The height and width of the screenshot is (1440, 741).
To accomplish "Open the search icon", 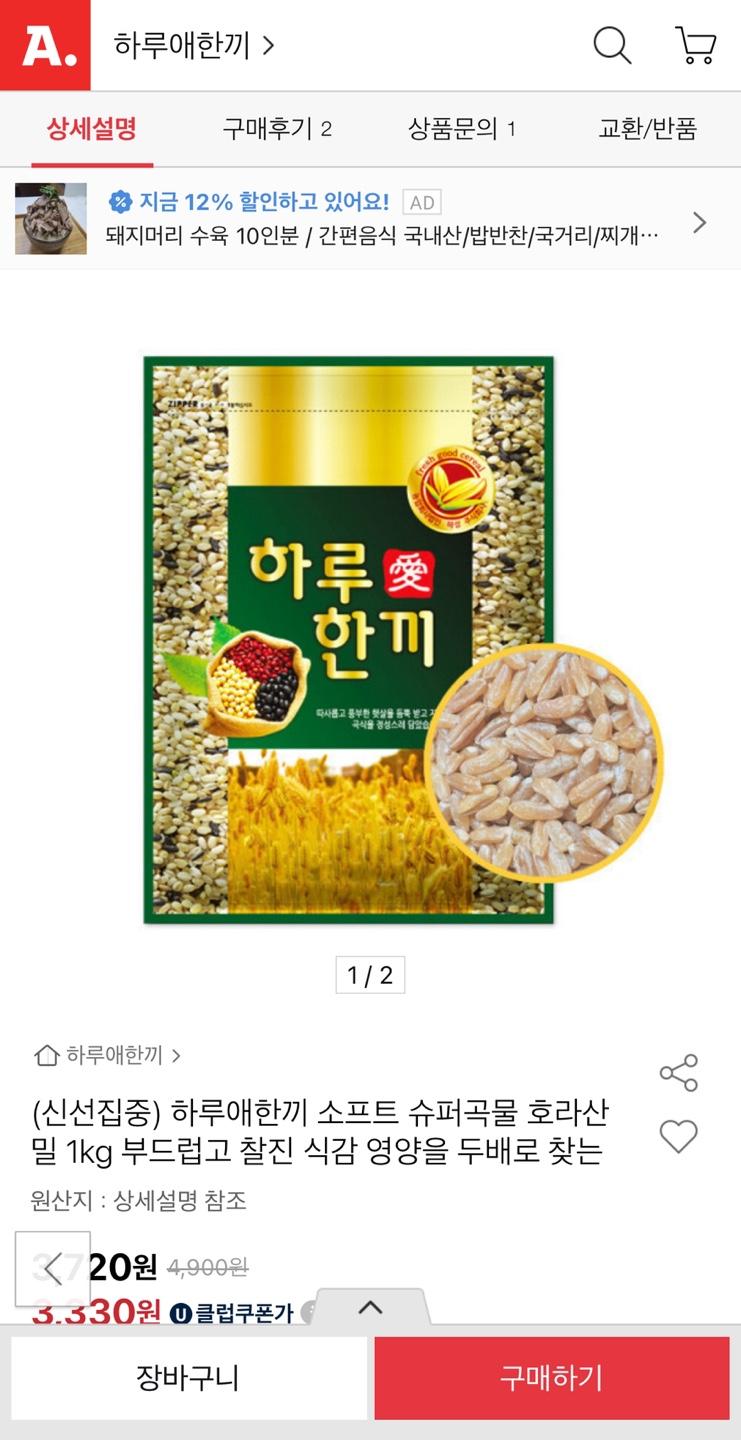I will [612, 45].
